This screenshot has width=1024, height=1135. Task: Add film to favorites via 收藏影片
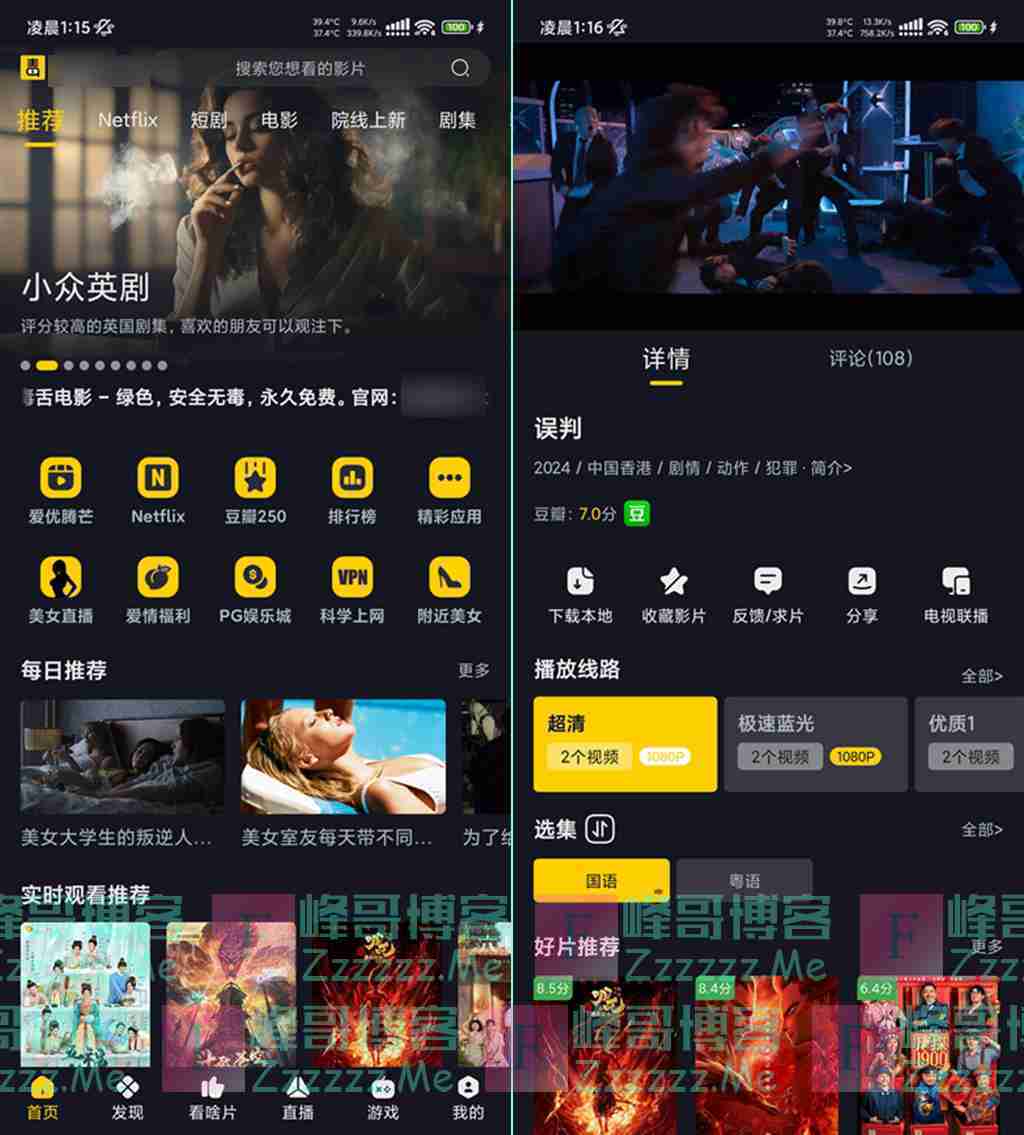click(673, 594)
